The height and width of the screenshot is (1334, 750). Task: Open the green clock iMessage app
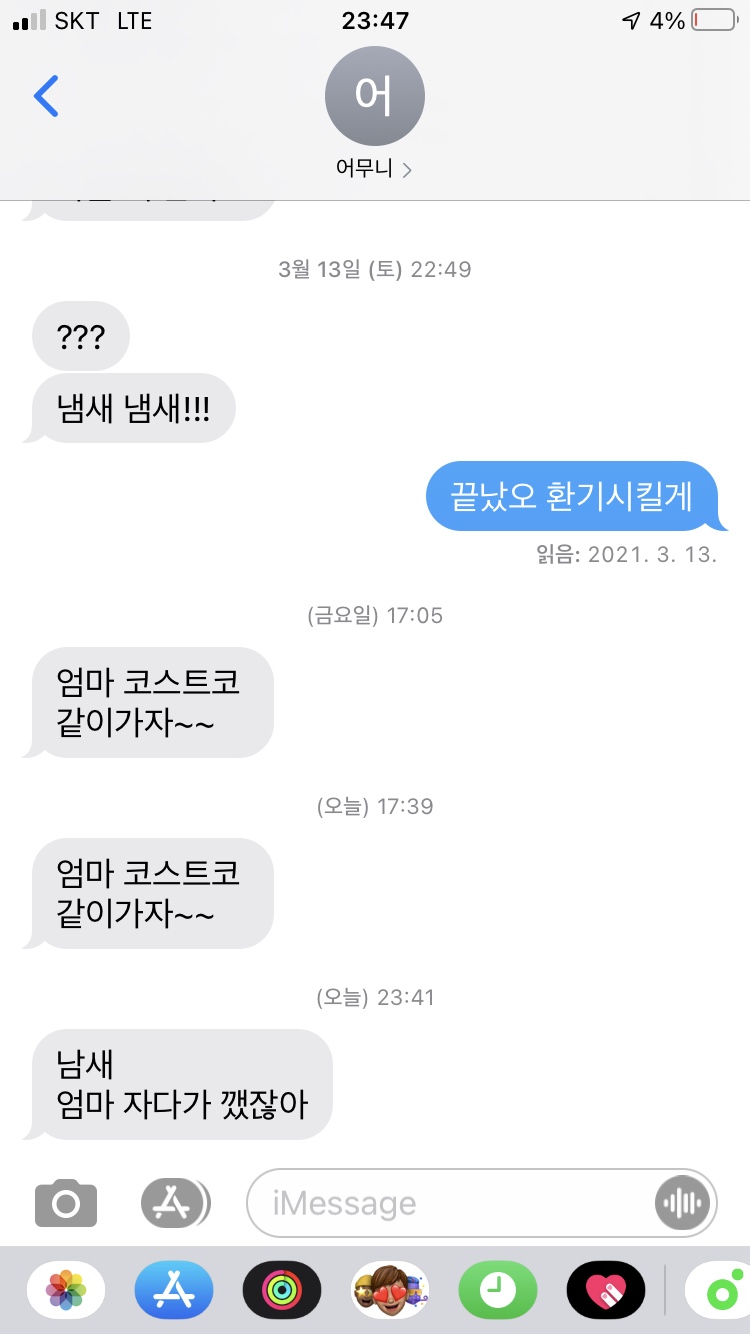(x=498, y=1291)
